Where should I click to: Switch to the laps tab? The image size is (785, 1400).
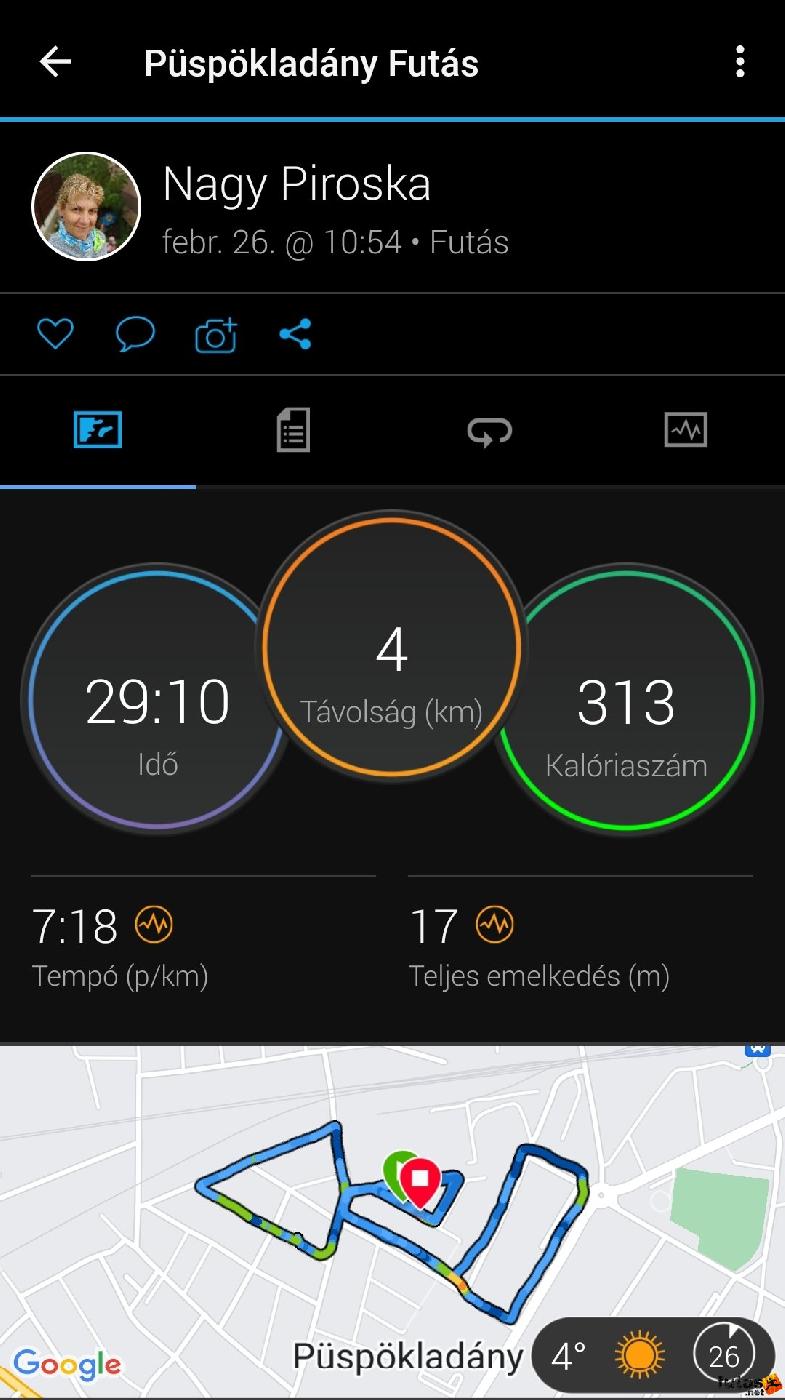tap(489, 431)
